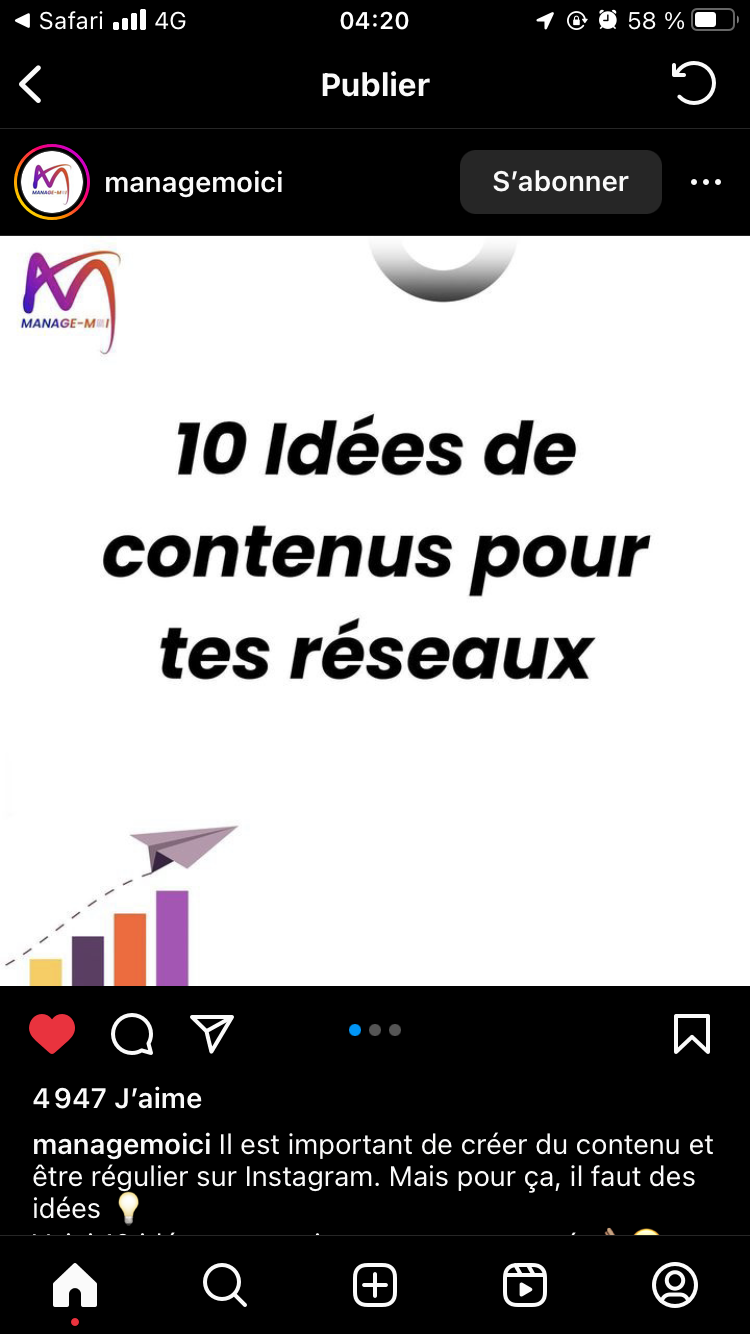The width and height of the screenshot is (750, 1334).
Task: Open the post's three-dot options menu
Action: point(705,182)
